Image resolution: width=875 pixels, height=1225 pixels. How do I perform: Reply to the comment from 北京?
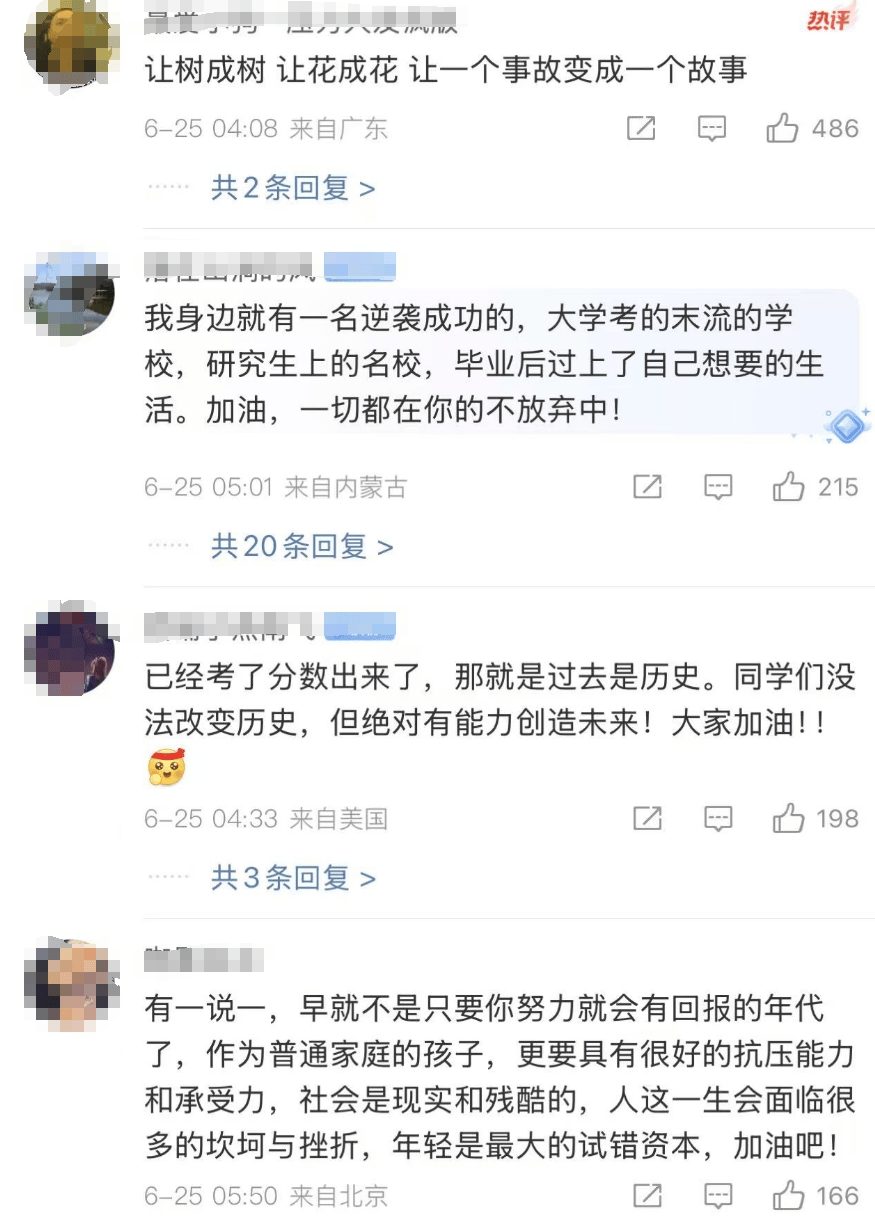click(718, 1196)
